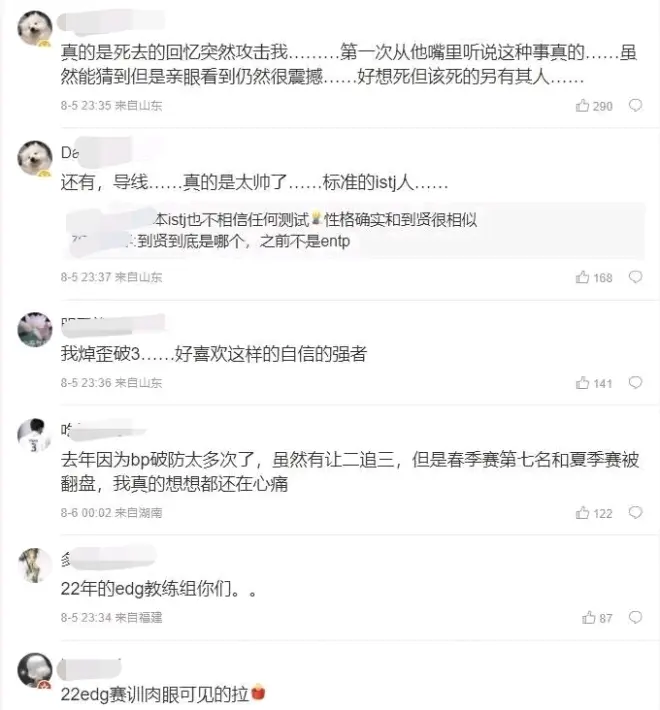Like the 22年的edg教练组 comment with 87 likes

588,618
